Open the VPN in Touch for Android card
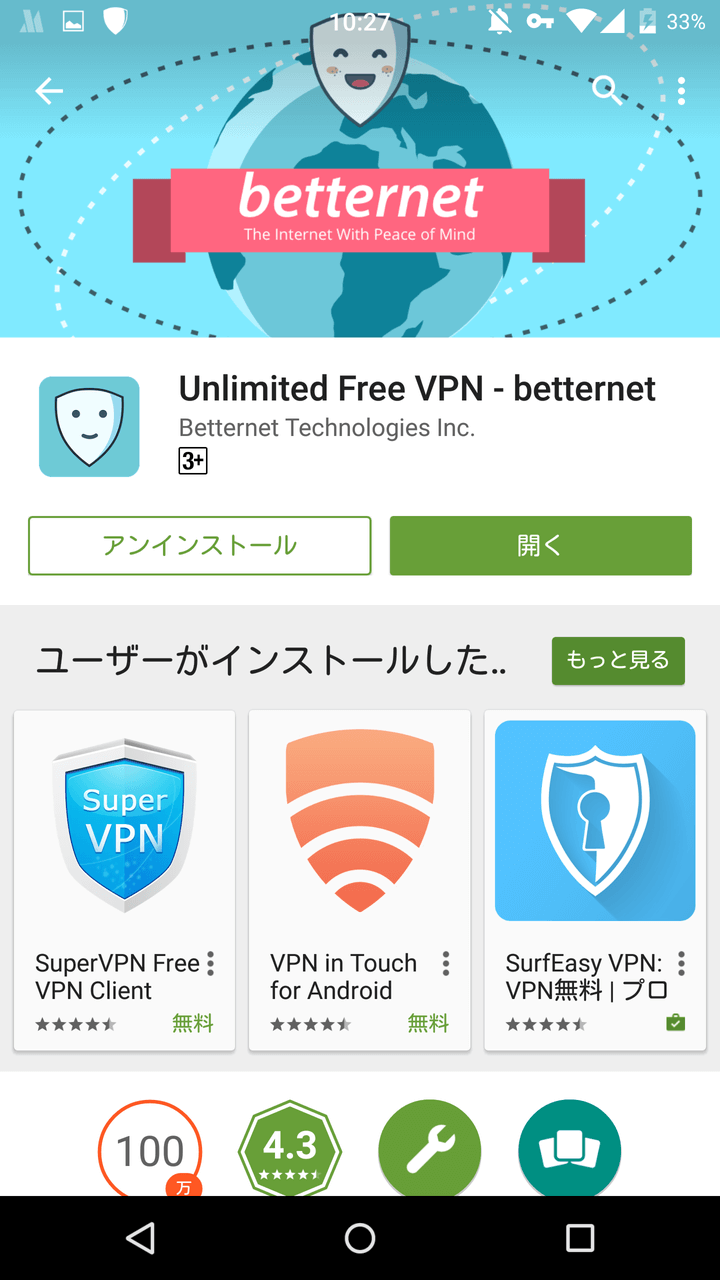This screenshot has height=1280, width=720. 360,880
